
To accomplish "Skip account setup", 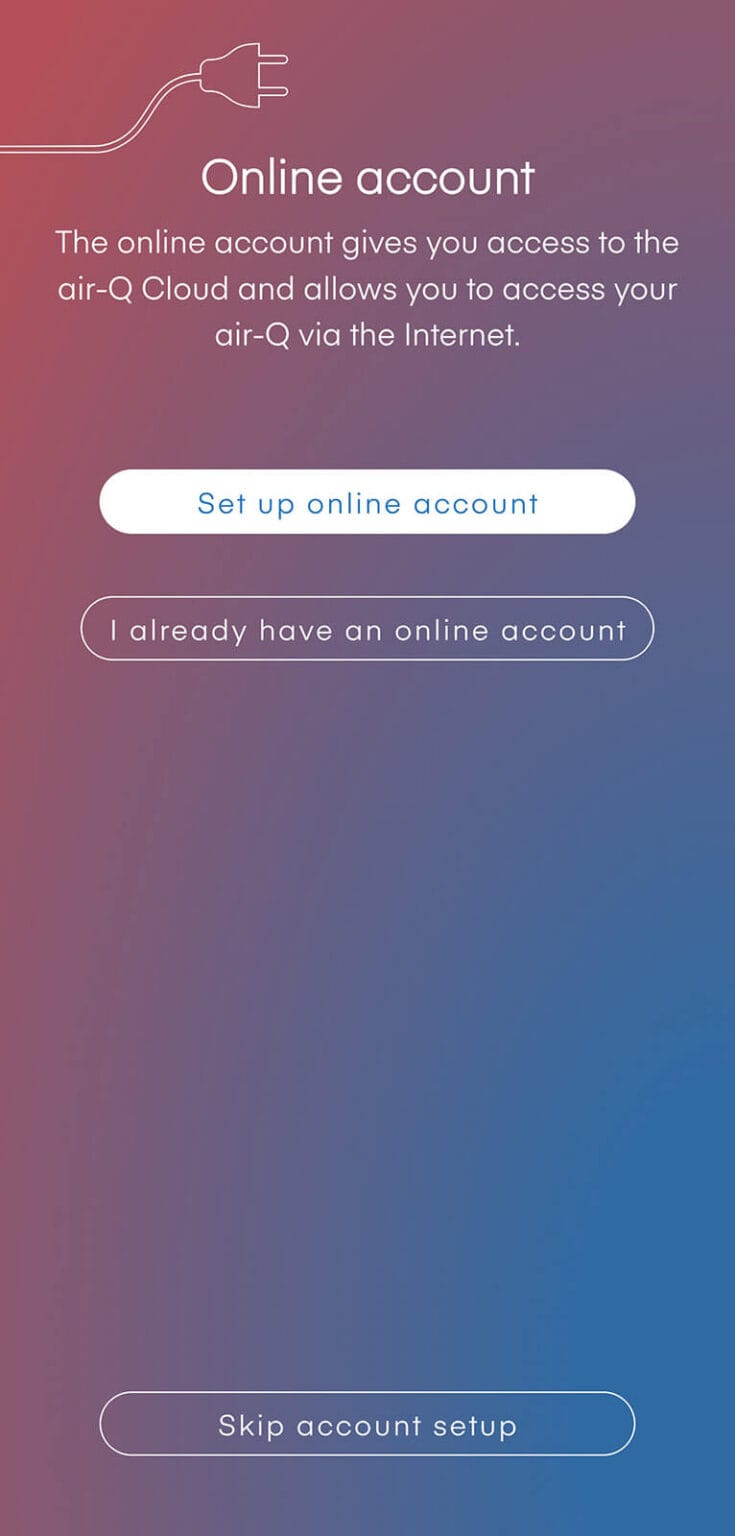I will coord(367,1424).
